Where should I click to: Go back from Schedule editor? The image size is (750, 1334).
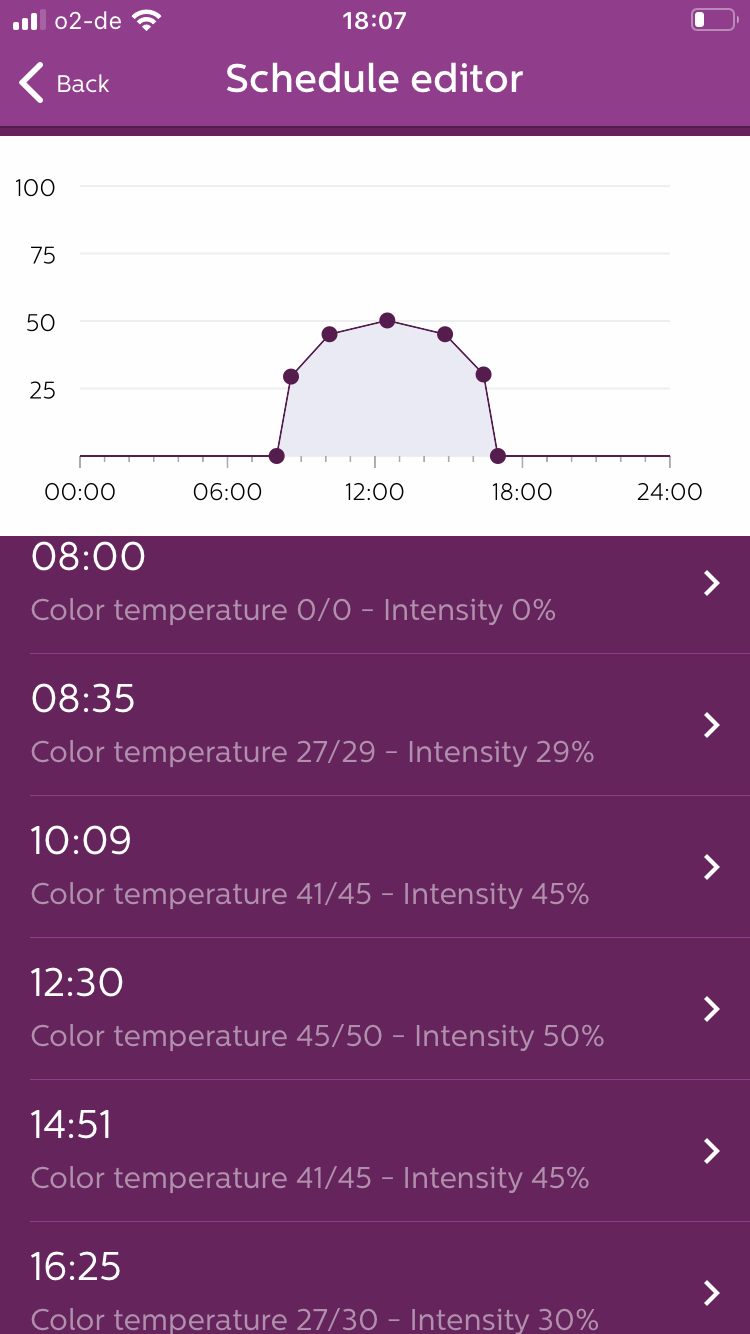64,83
